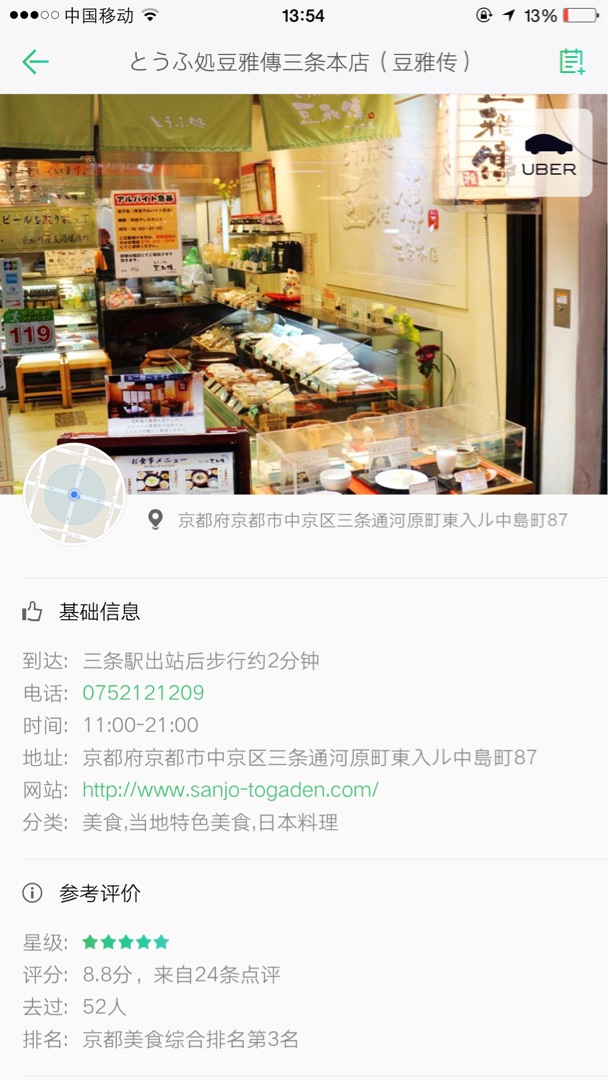Open the sanjo-togaden.com website link
This screenshot has width=608, height=1080.
pos(230,790)
